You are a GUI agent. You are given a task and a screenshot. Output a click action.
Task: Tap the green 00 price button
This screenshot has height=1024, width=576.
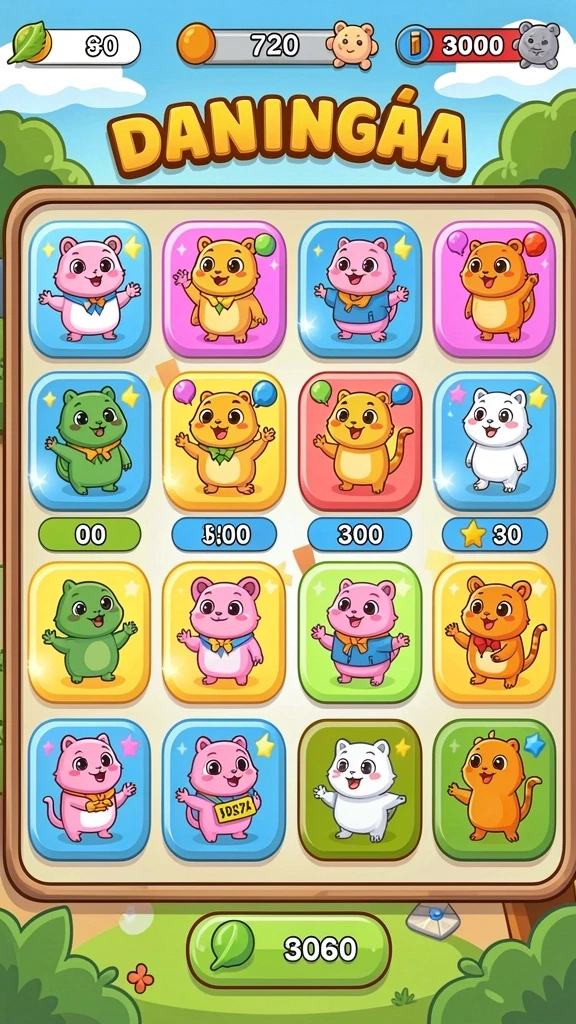90,535
